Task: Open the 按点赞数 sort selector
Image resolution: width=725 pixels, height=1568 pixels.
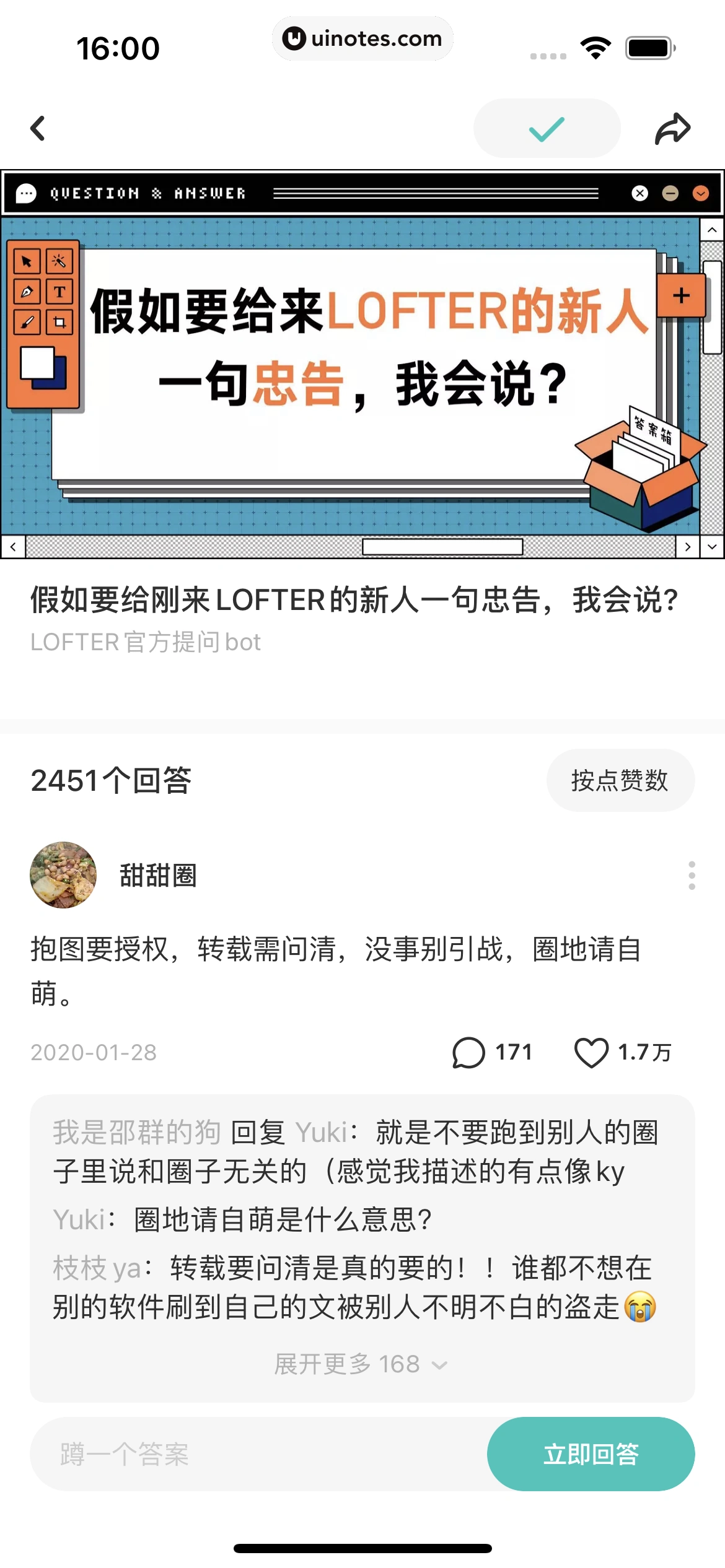Action: (x=620, y=780)
